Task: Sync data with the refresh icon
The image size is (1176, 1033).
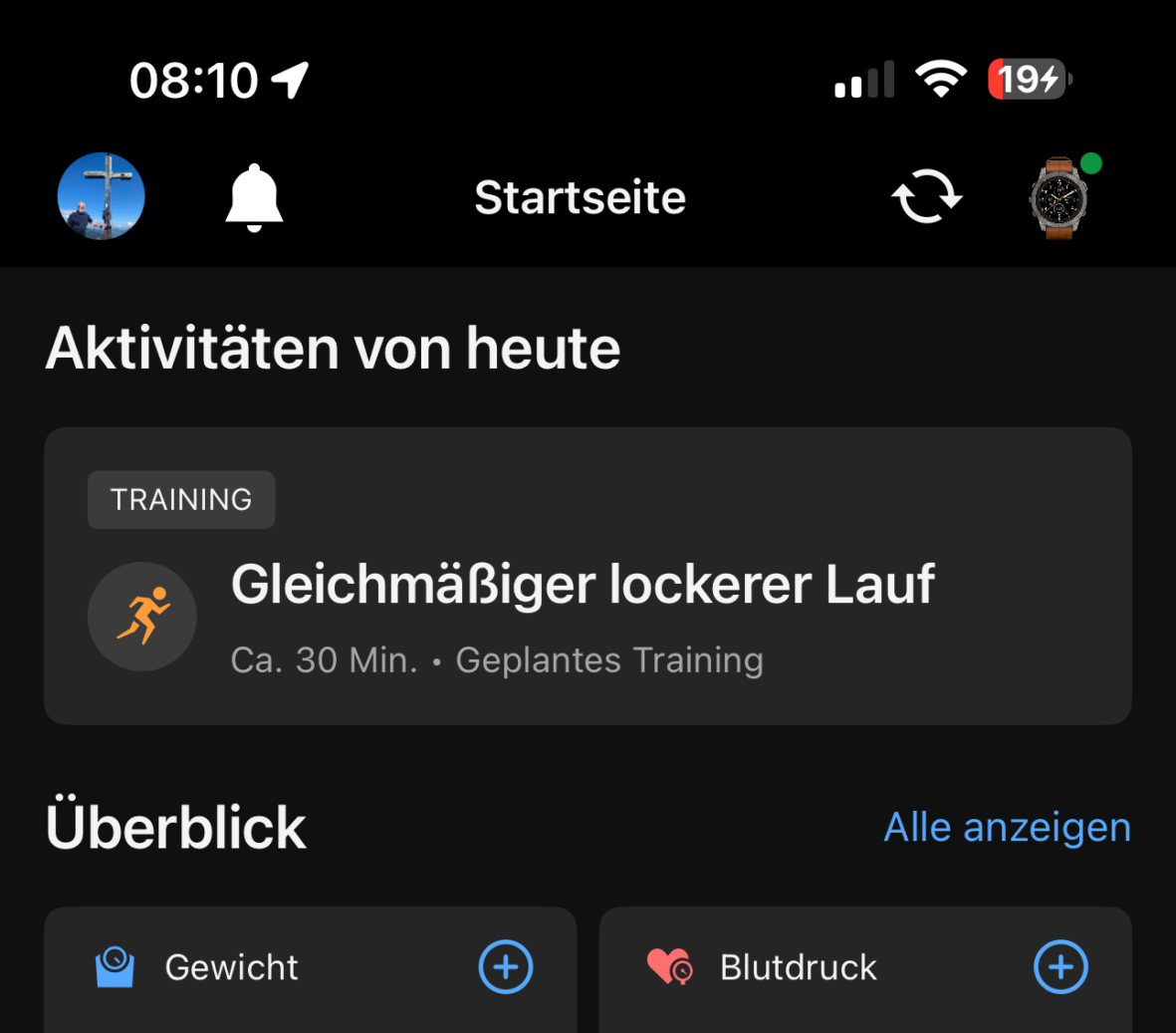Action: point(926,196)
